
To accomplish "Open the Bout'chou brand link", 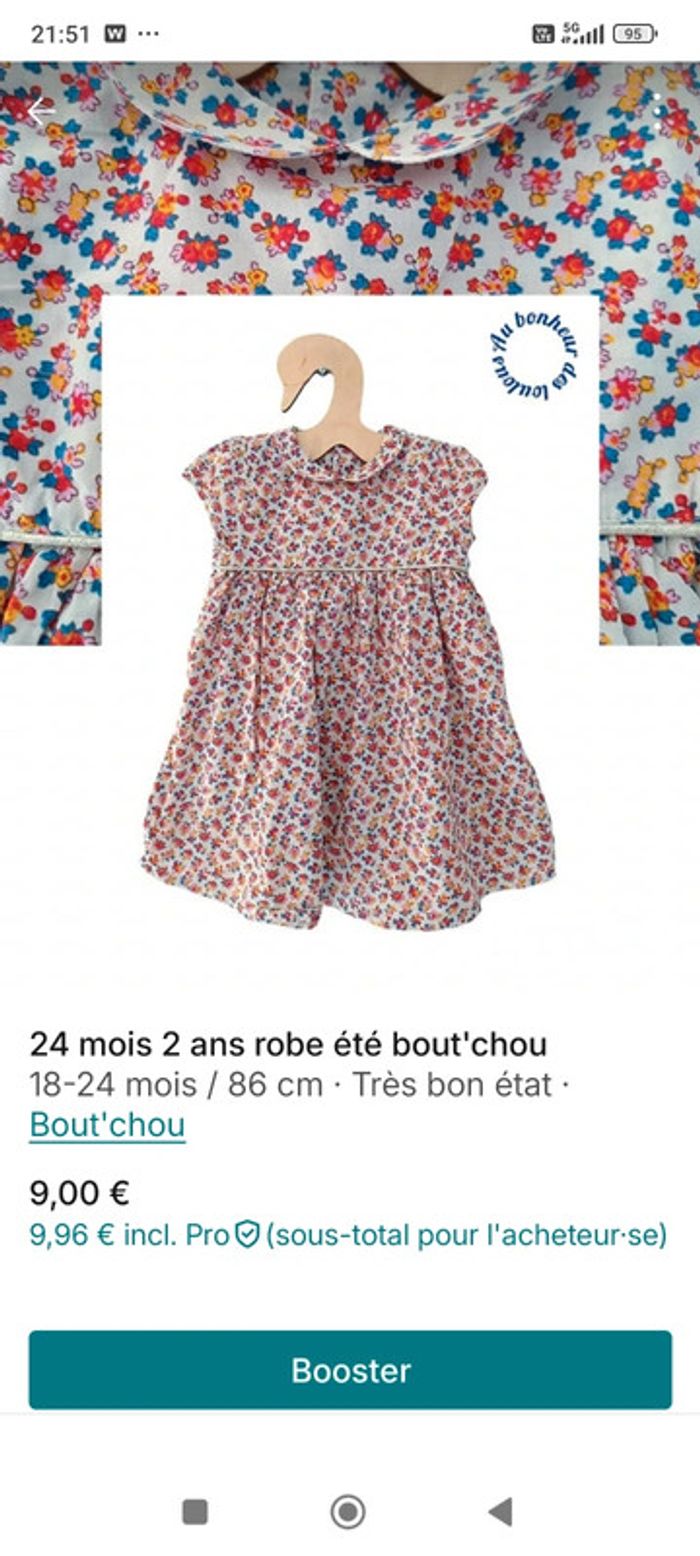I will click(107, 1125).
